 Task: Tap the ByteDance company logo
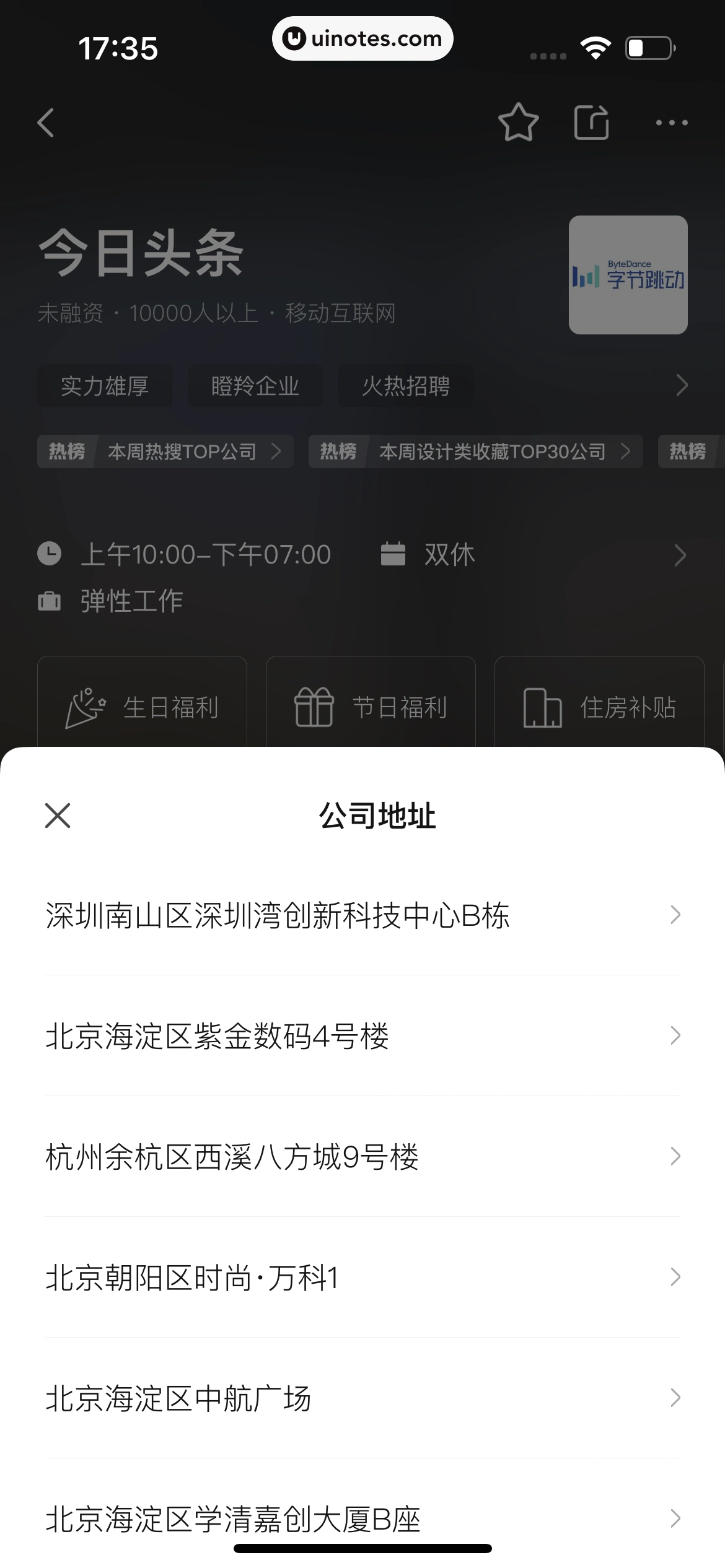tap(628, 275)
